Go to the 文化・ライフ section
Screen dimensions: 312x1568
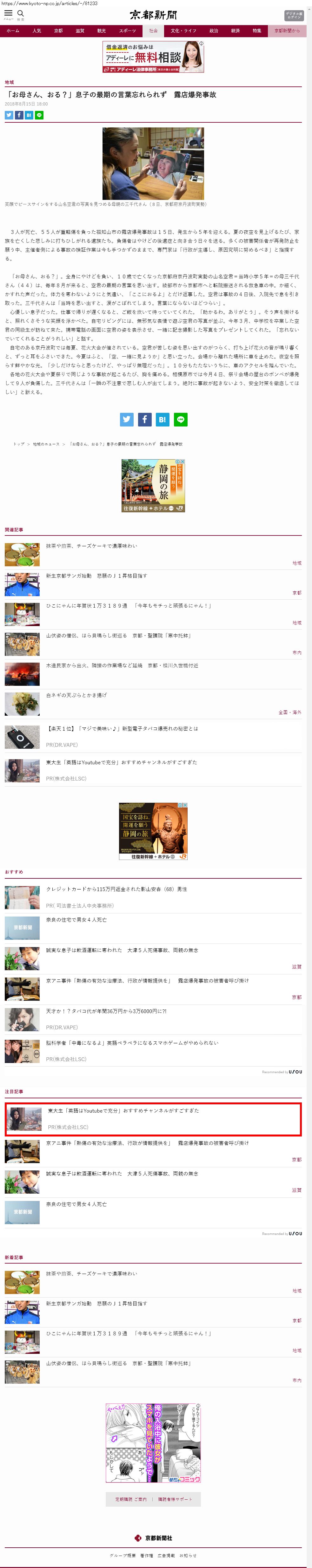click(x=183, y=31)
